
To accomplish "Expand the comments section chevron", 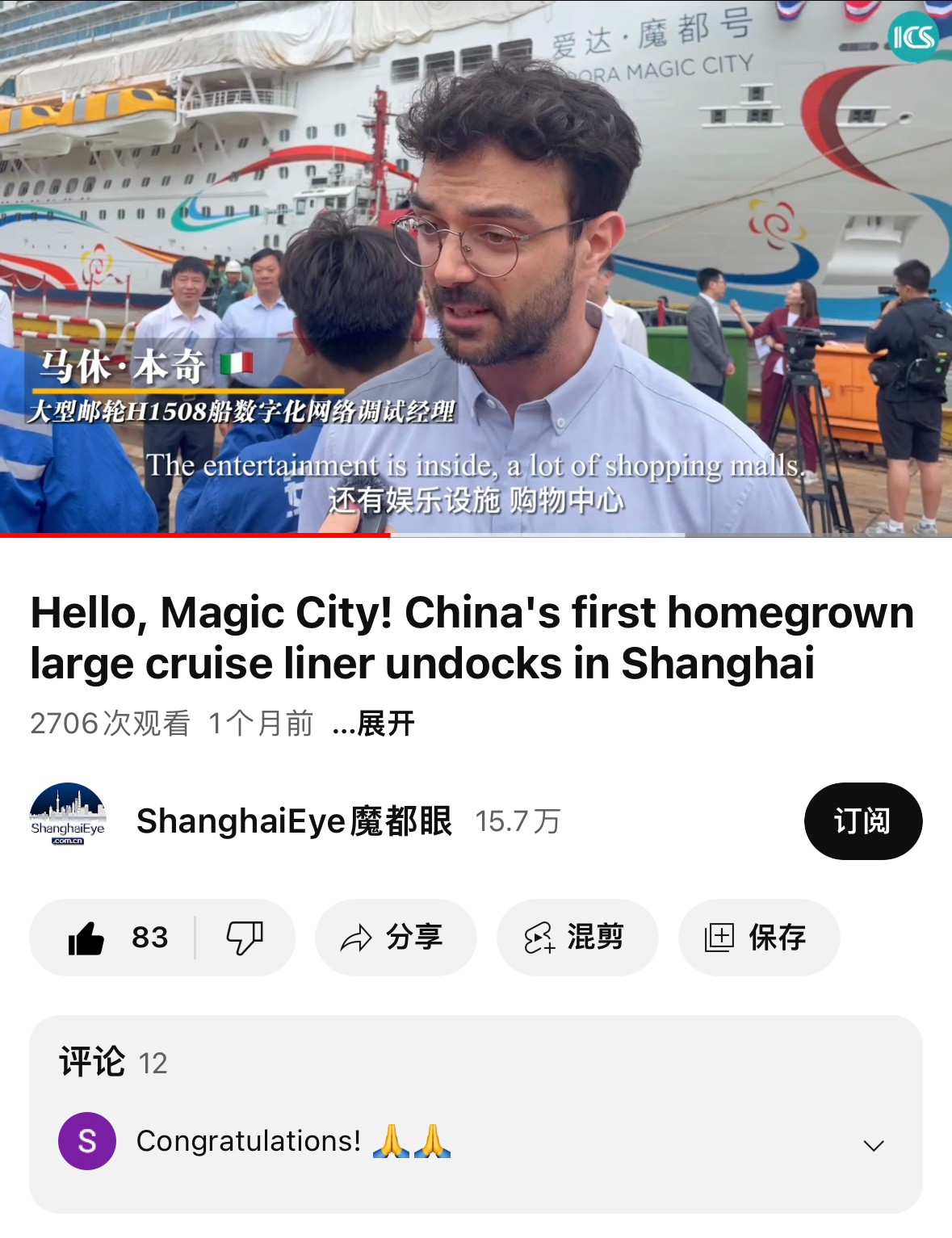I will (x=873, y=1145).
